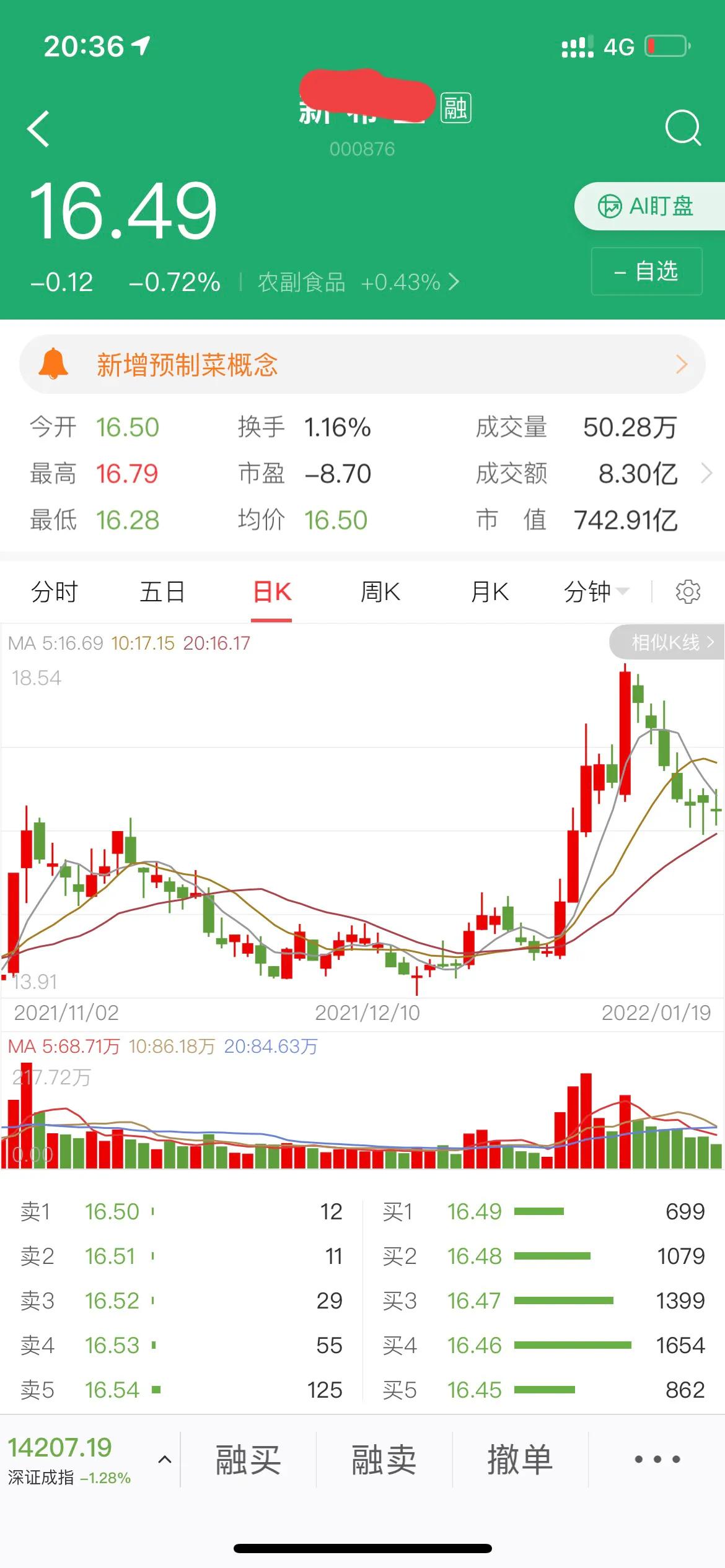The image size is (725, 1568).
Task: Tap the 融买 margin buy button
Action: (x=248, y=1460)
